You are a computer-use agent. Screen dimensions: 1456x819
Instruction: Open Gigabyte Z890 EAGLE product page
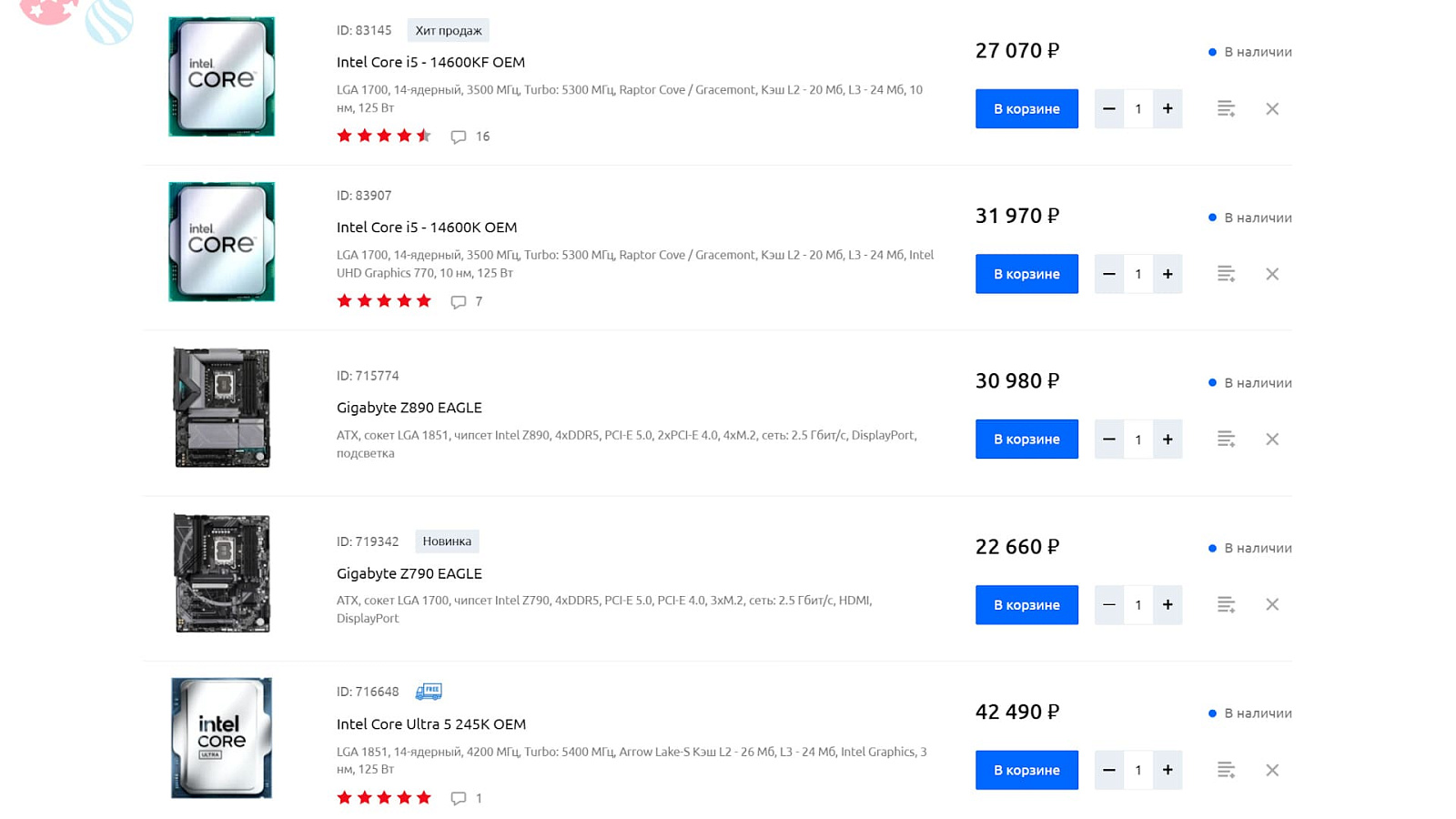click(409, 408)
